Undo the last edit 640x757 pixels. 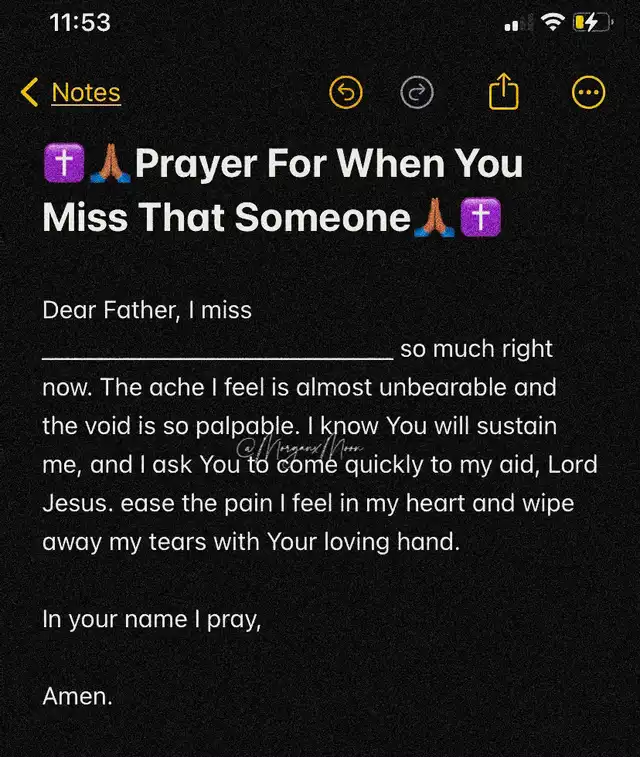[x=346, y=93]
